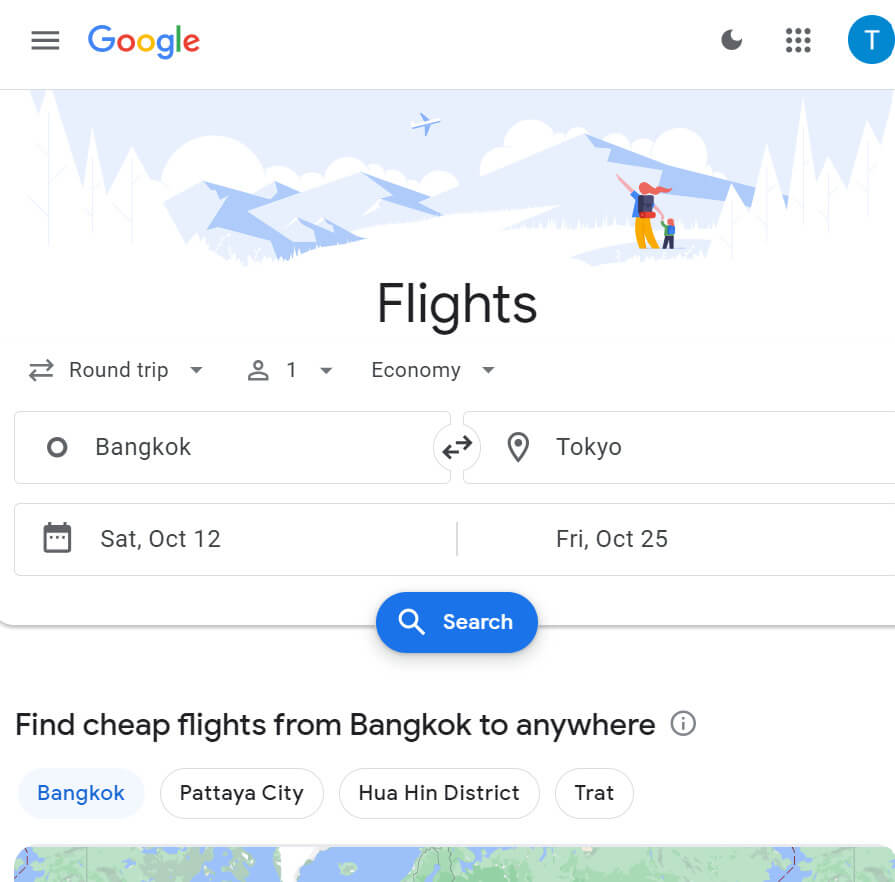View info about cheap flights
The height and width of the screenshot is (882, 895).
[x=683, y=724]
